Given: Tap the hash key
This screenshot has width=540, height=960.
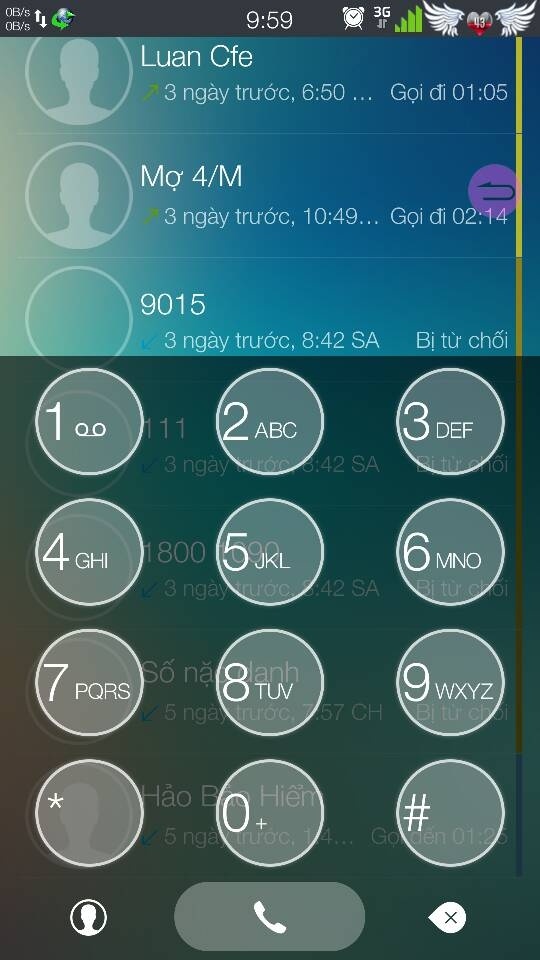Looking at the screenshot, I should (451, 814).
